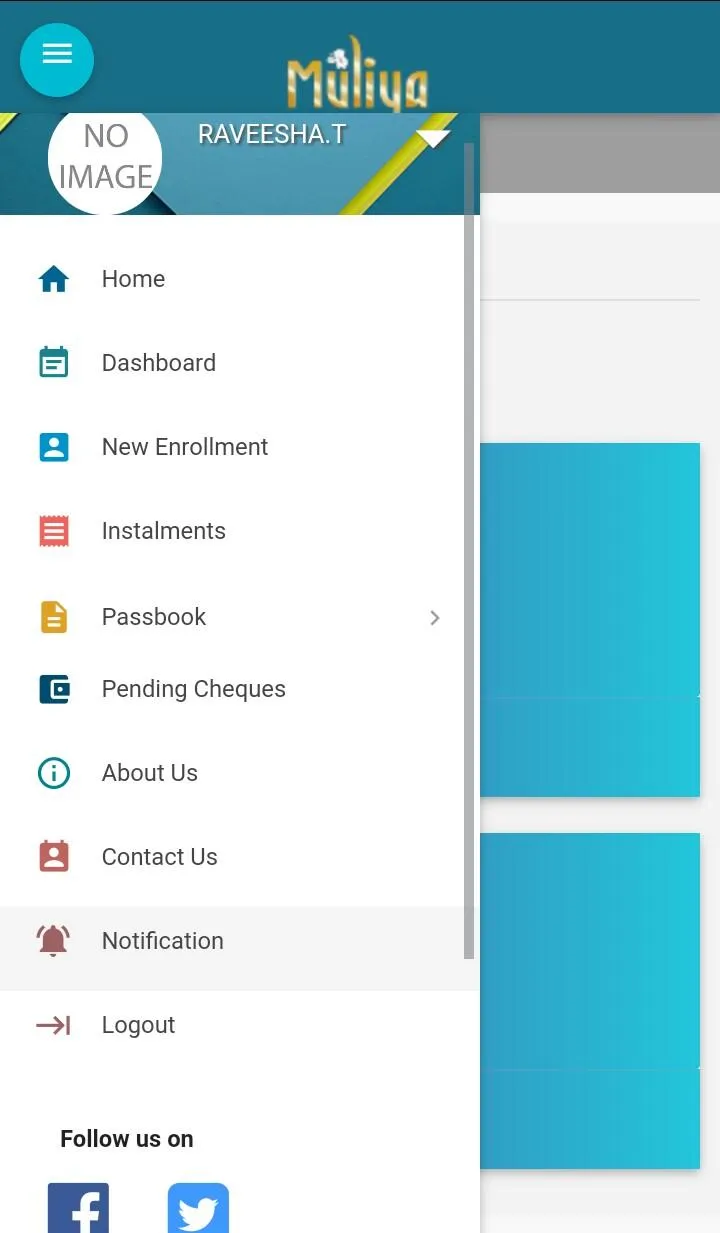The height and width of the screenshot is (1233, 720).
Task: Expand the RAVEESHA.T account dropdown arrow
Action: pyautogui.click(x=433, y=138)
